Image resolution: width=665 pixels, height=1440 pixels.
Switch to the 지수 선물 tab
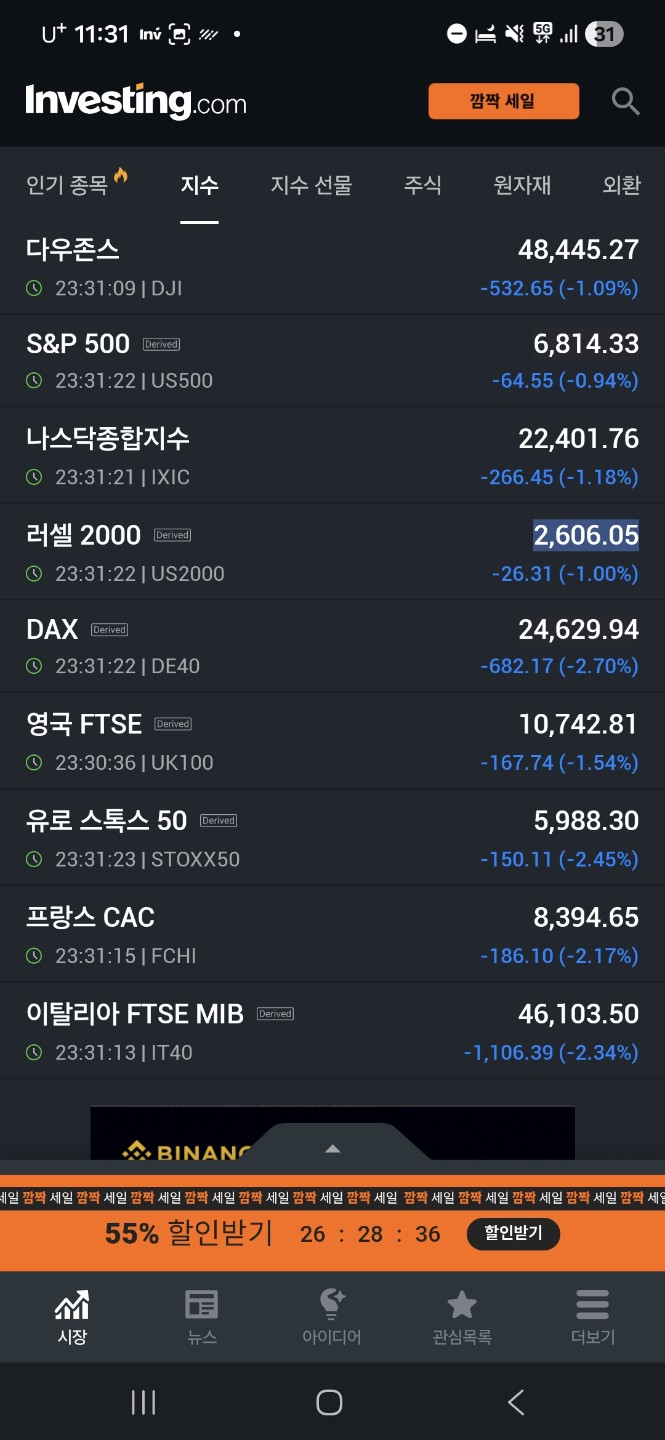311,185
